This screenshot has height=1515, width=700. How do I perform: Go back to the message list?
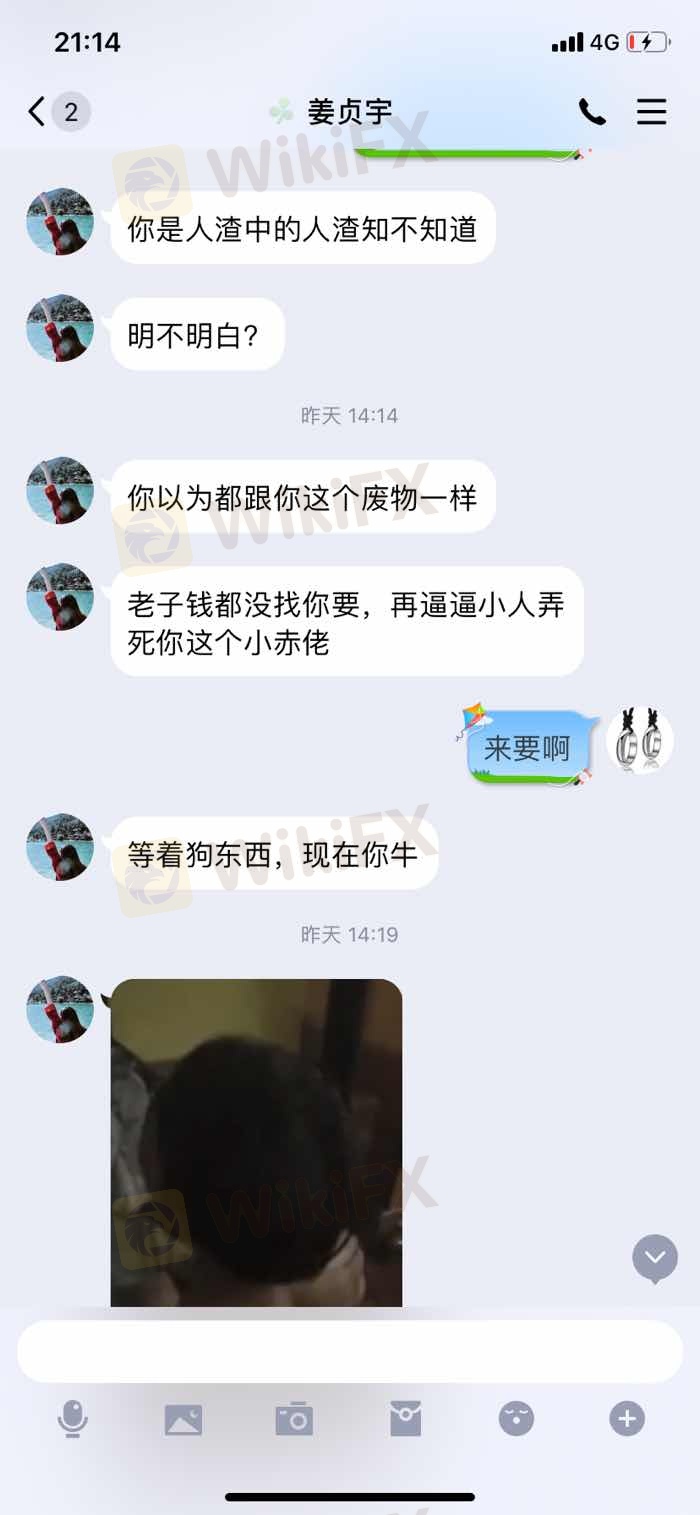[x=38, y=111]
